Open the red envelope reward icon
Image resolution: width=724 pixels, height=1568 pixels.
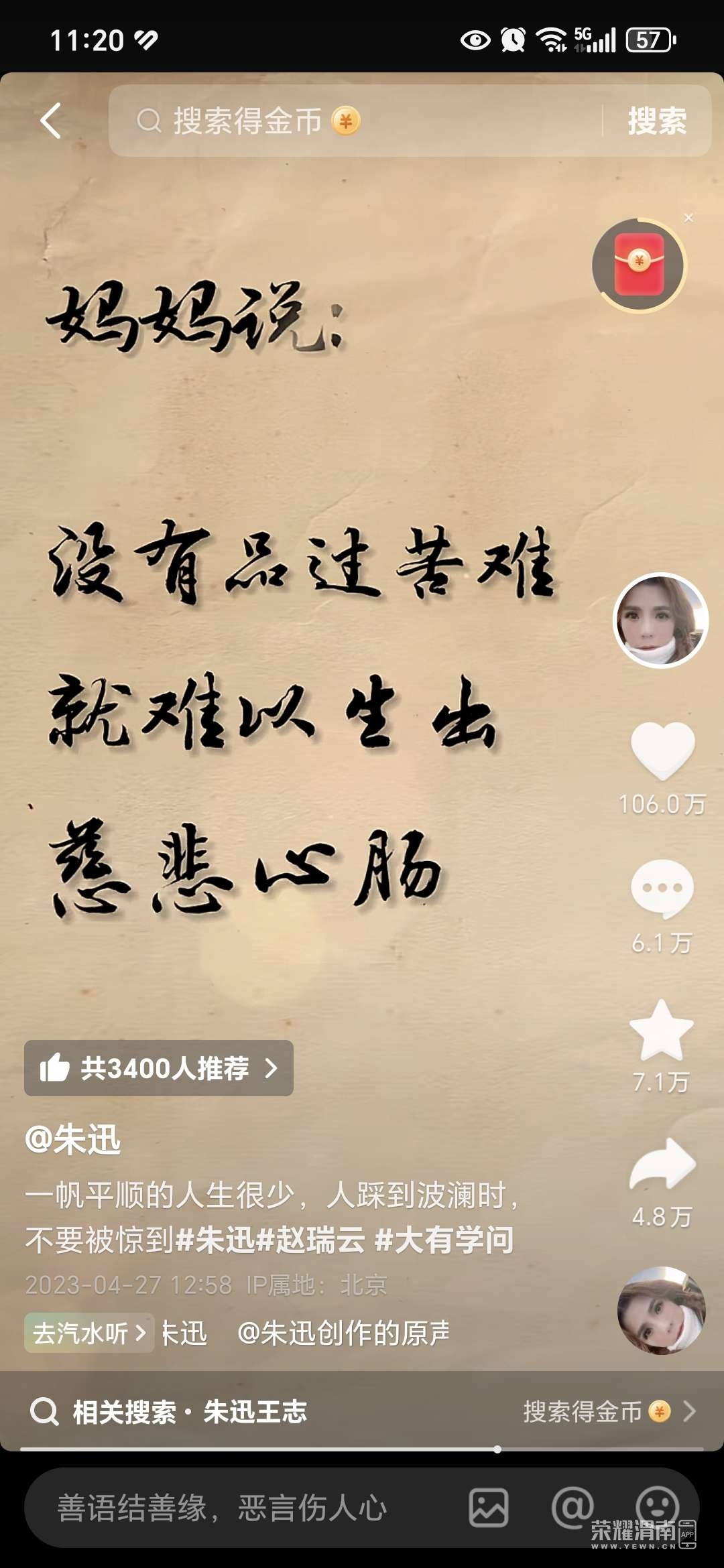click(639, 265)
